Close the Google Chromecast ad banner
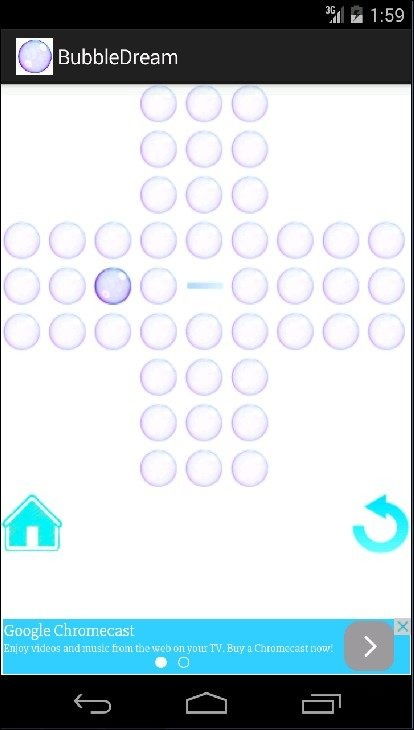 pyautogui.click(x=403, y=627)
